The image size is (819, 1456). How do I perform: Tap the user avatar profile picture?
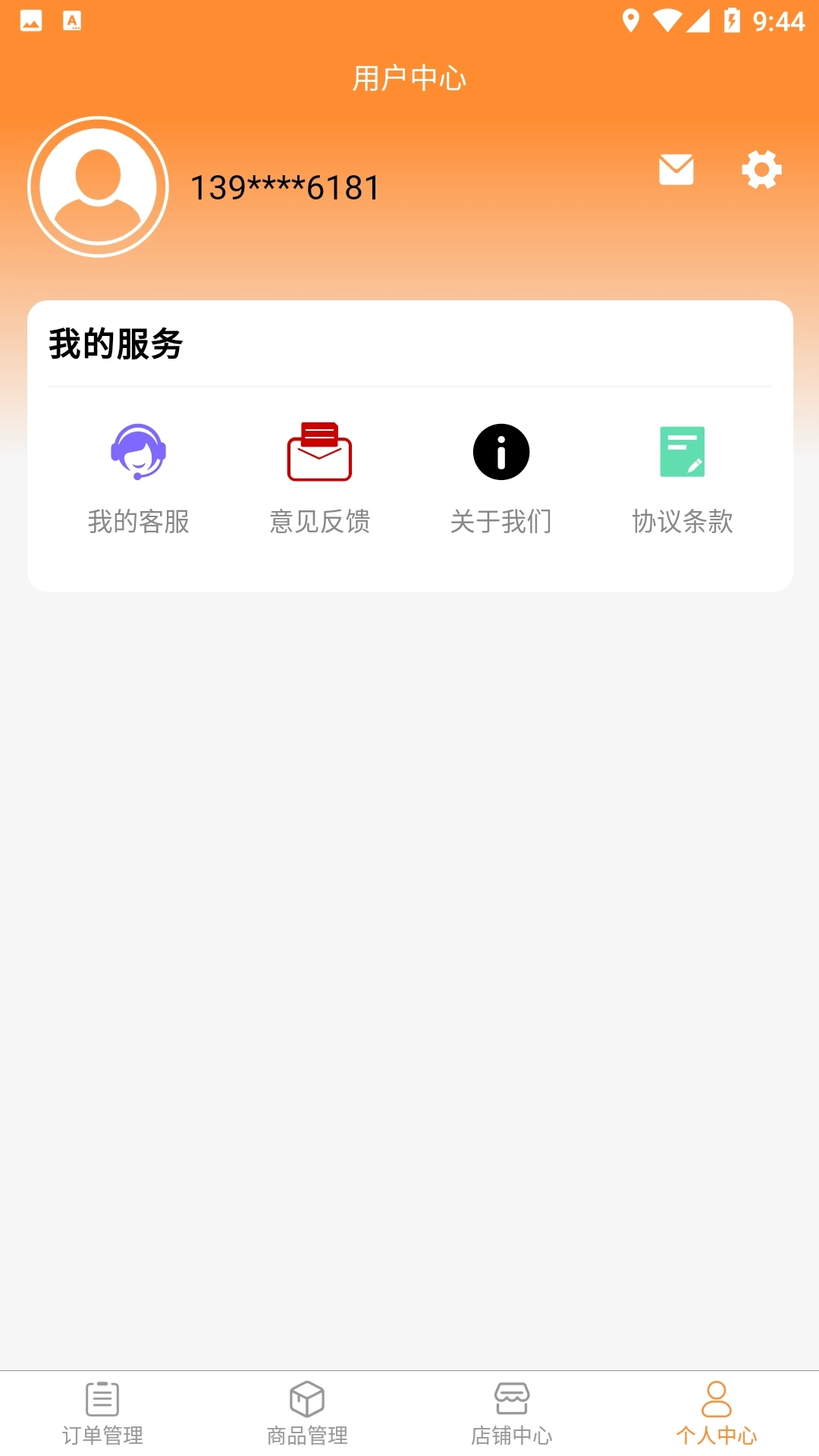pos(98,187)
